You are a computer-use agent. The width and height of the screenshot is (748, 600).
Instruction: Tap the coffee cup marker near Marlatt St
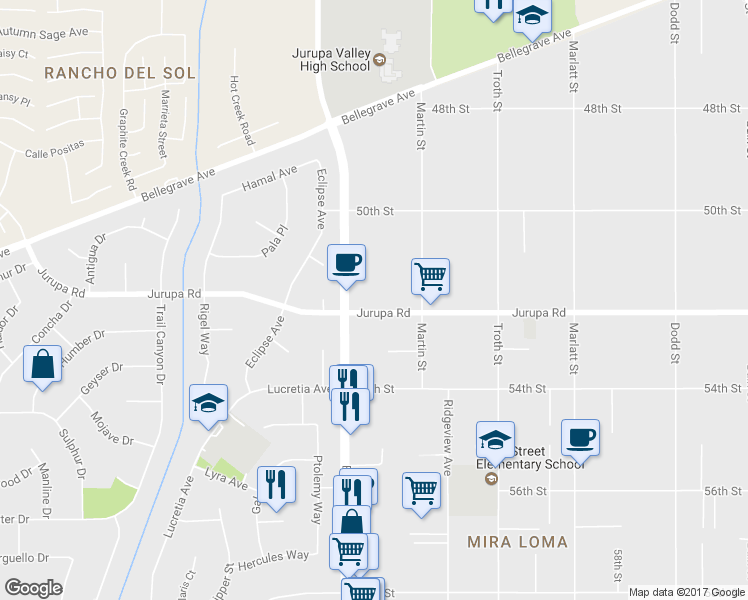point(580,437)
